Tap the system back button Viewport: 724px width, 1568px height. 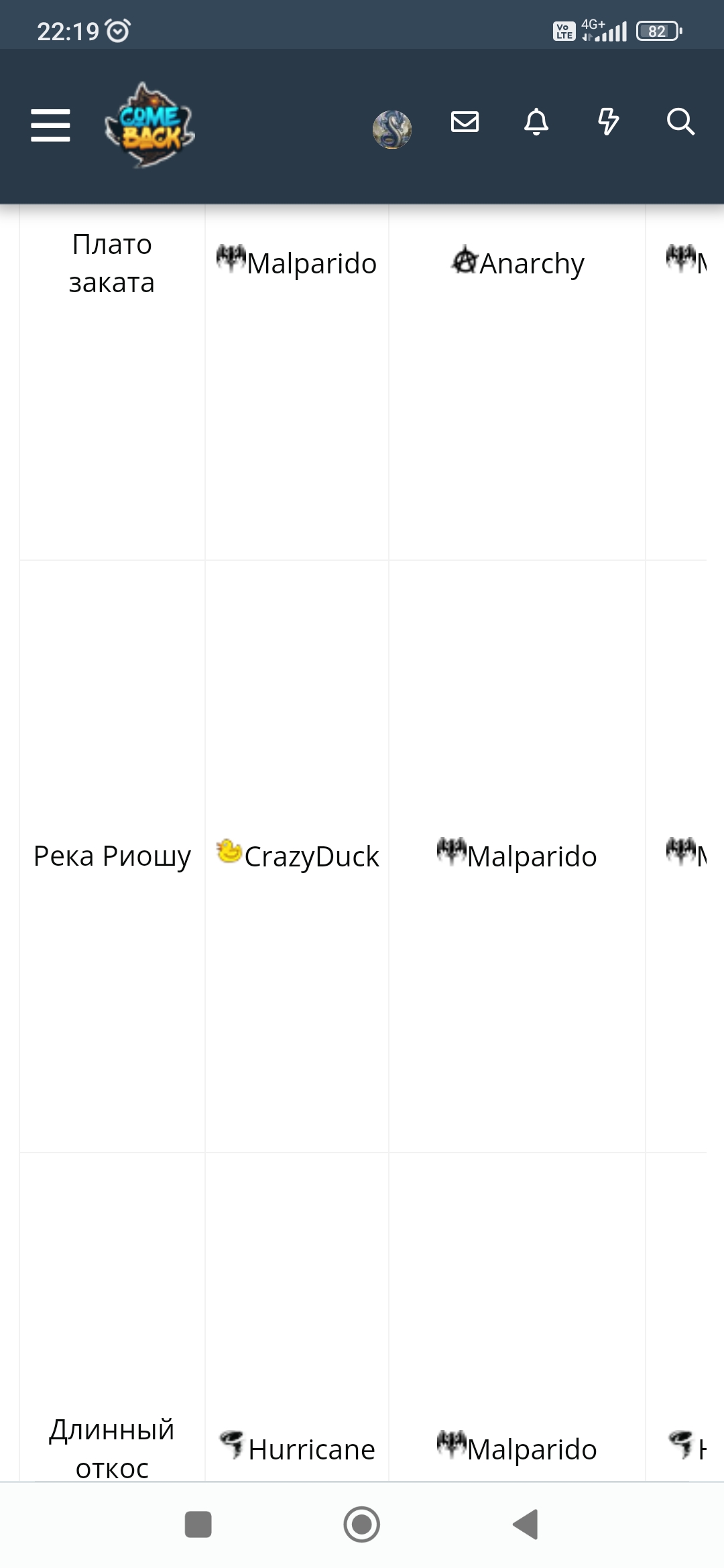coord(526,1524)
